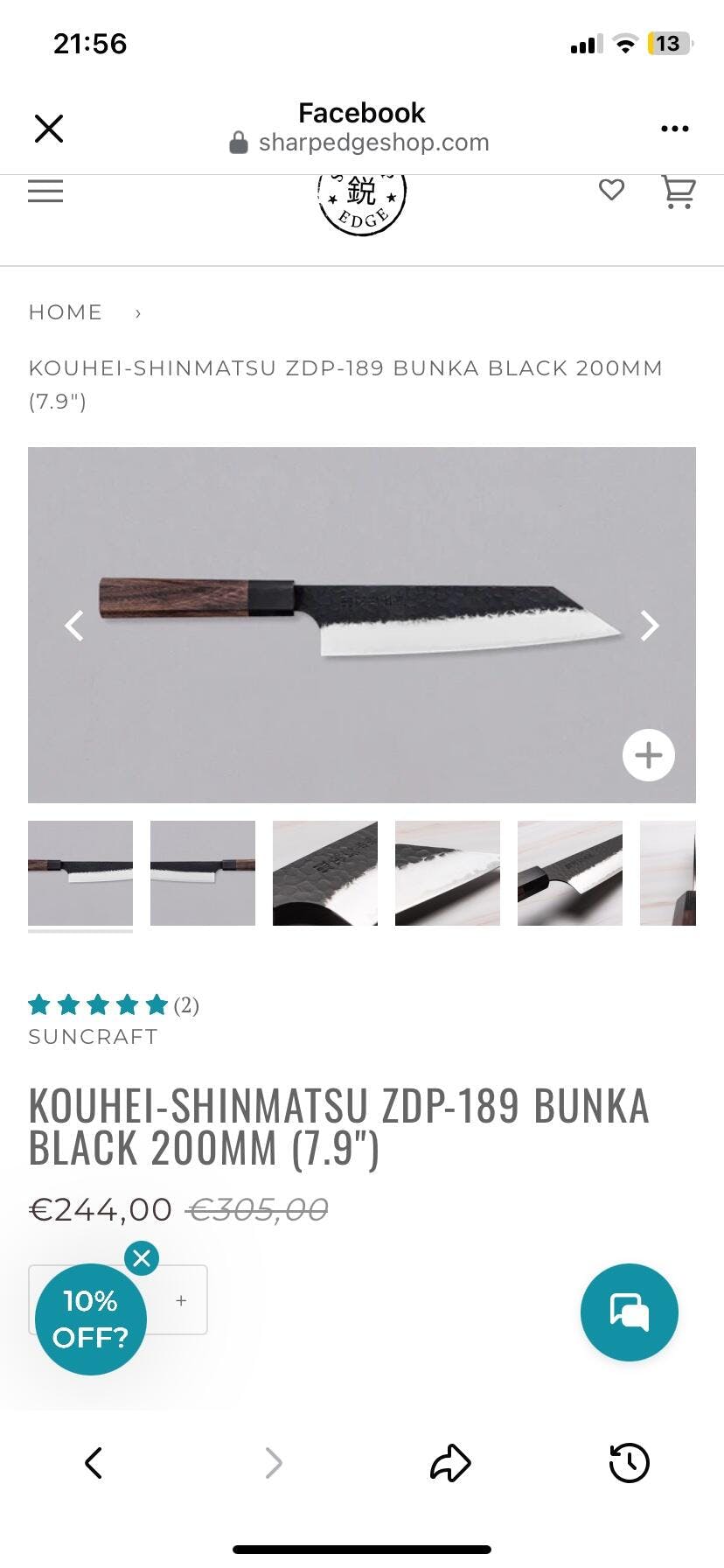Close the in-app browser
The image size is (724, 1568).
49,129
